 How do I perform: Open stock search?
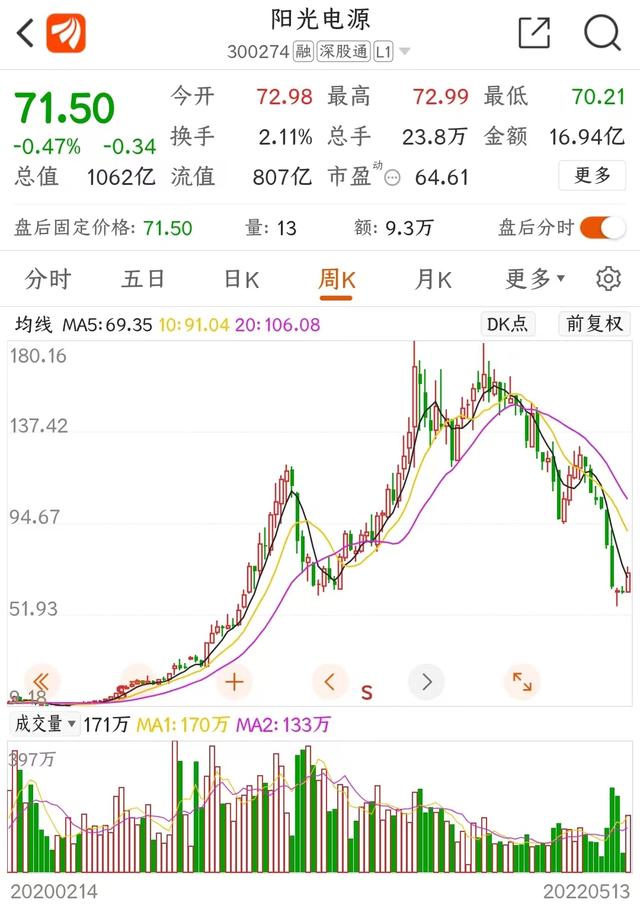pos(602,33)
